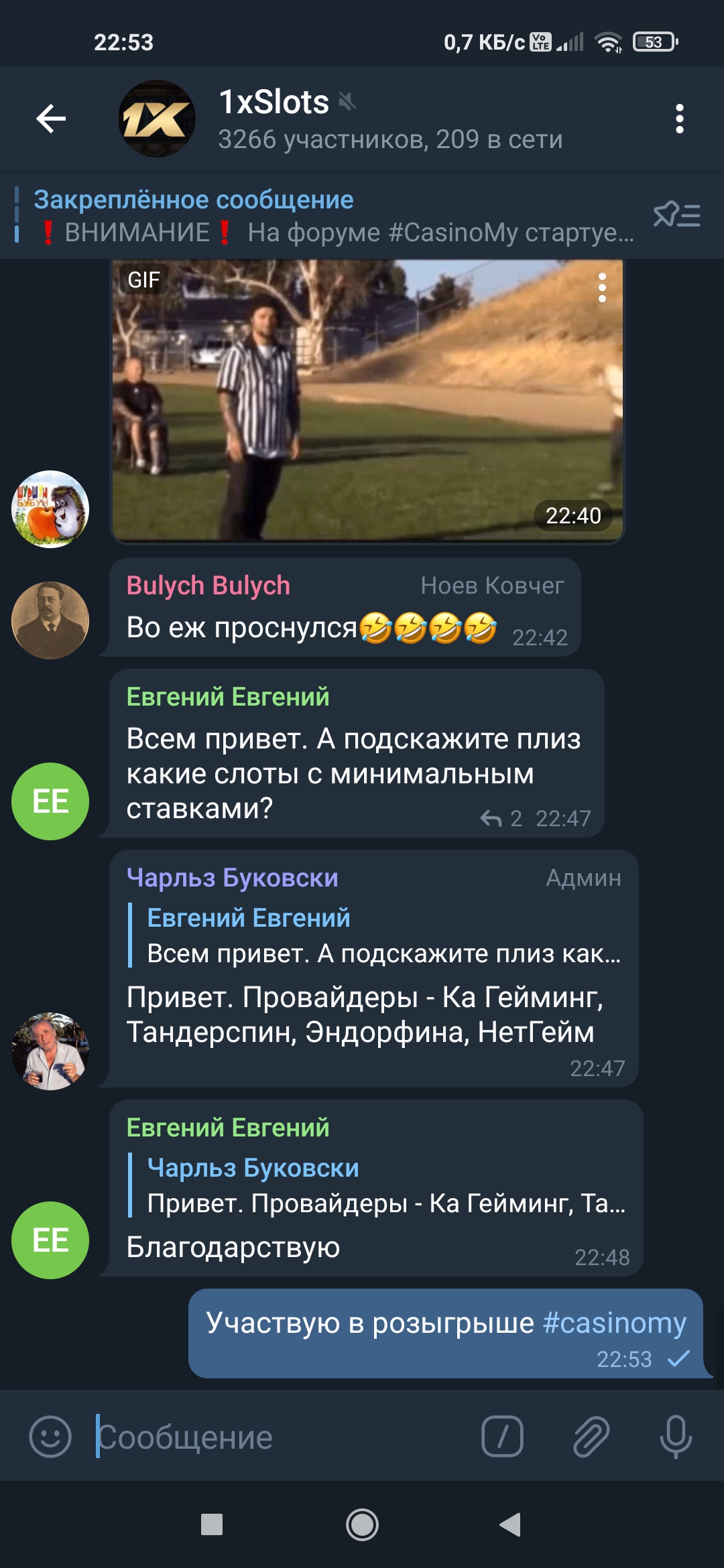Open the 1xSlots channel title header
The image size is (724, 1568).
coord(275,102)
